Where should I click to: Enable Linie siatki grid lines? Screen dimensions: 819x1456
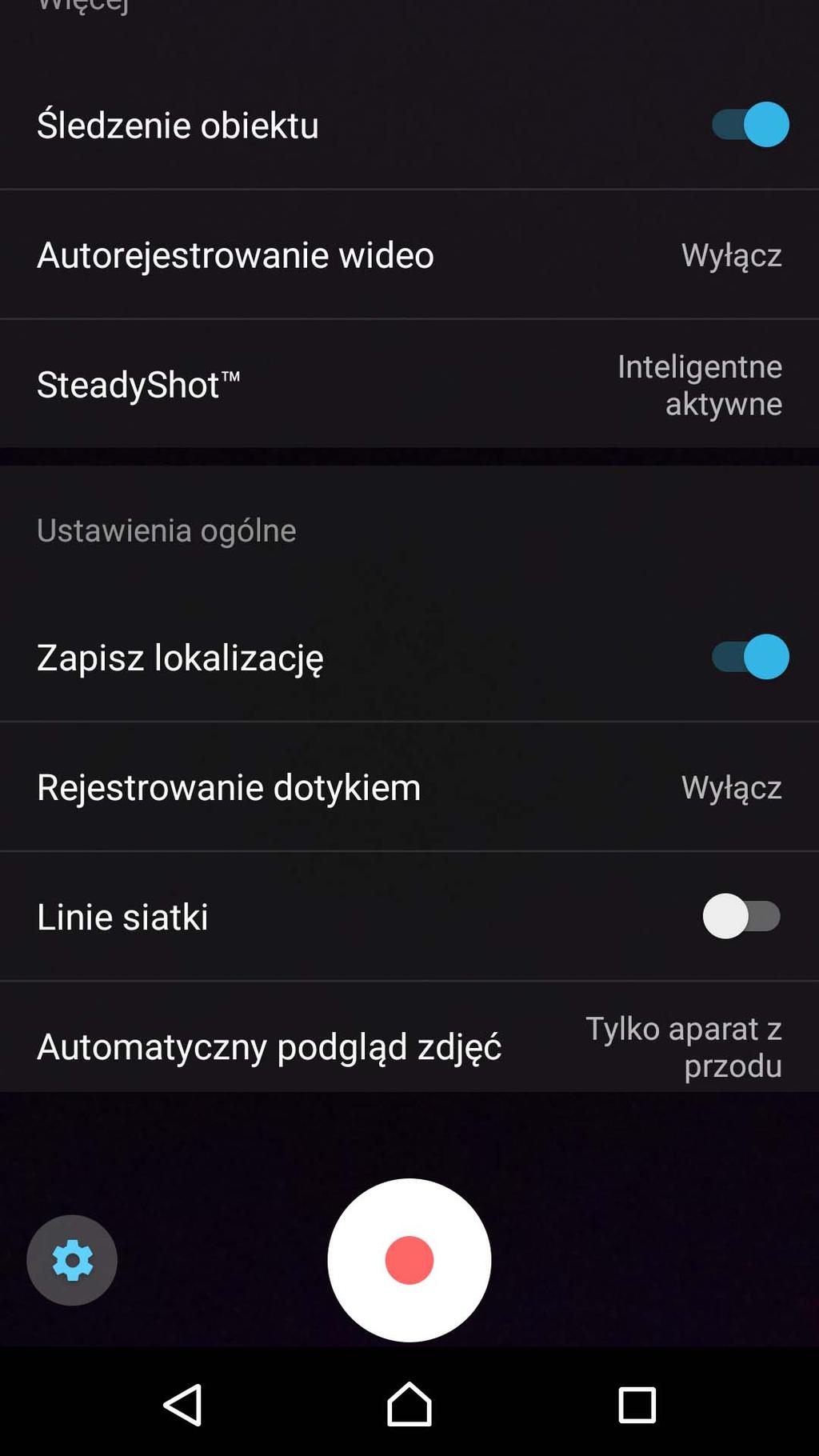742,916
